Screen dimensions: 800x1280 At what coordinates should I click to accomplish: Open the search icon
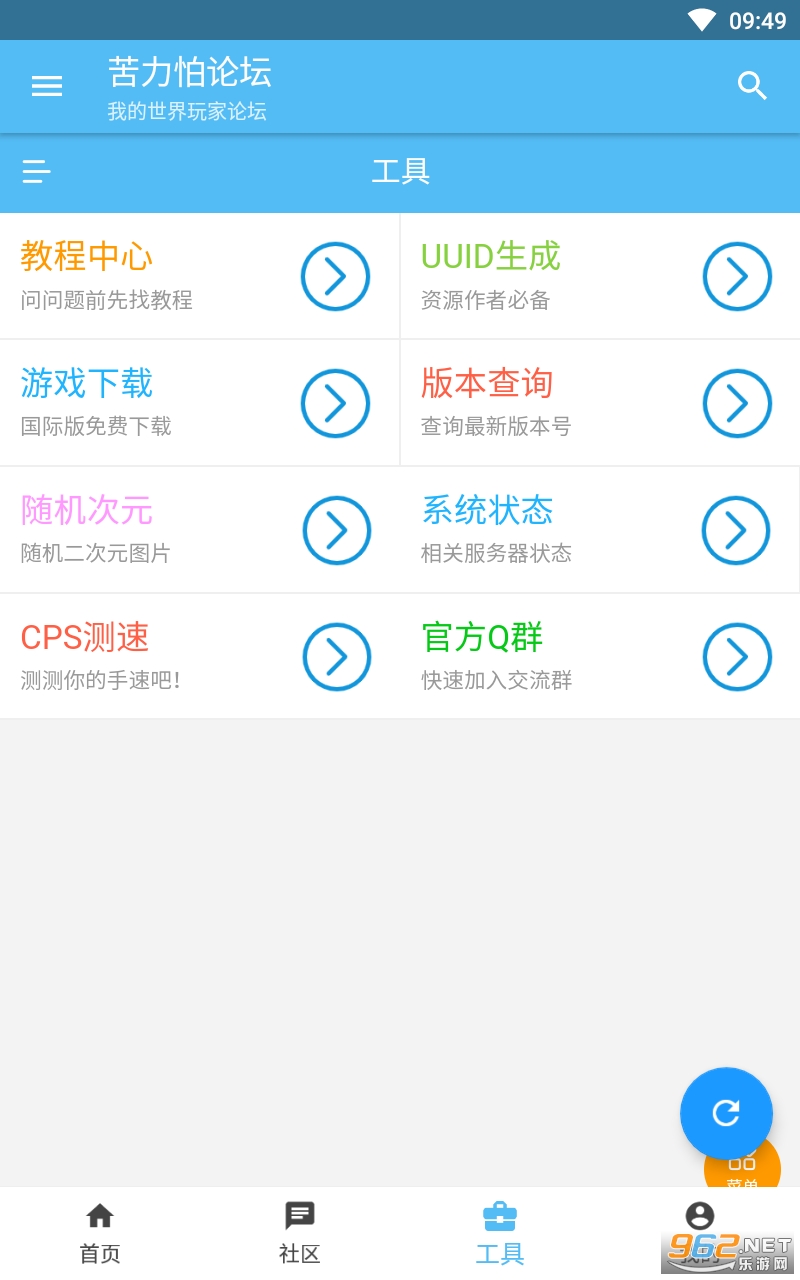click(x=752, y=86)
